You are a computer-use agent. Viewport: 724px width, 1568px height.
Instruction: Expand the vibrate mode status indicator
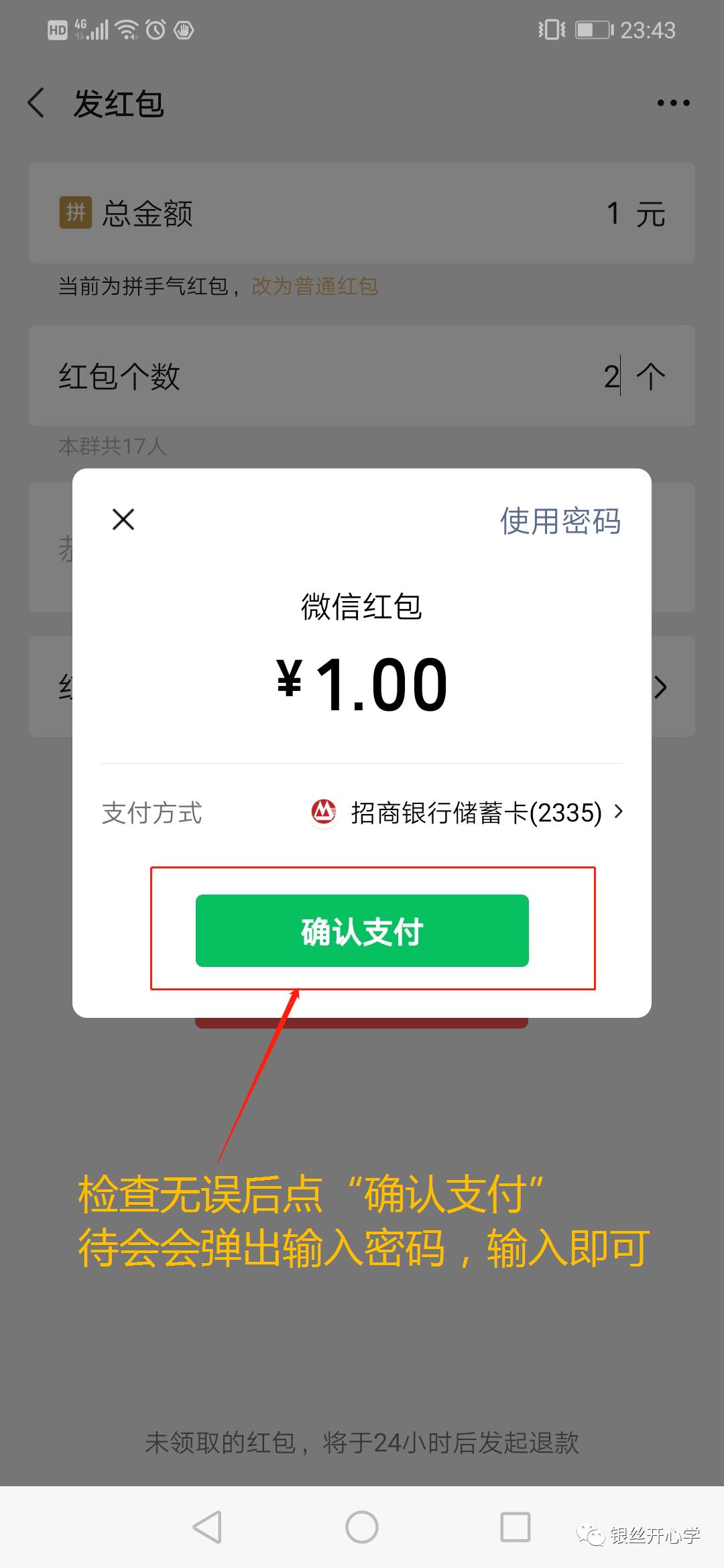pos(551,28)
